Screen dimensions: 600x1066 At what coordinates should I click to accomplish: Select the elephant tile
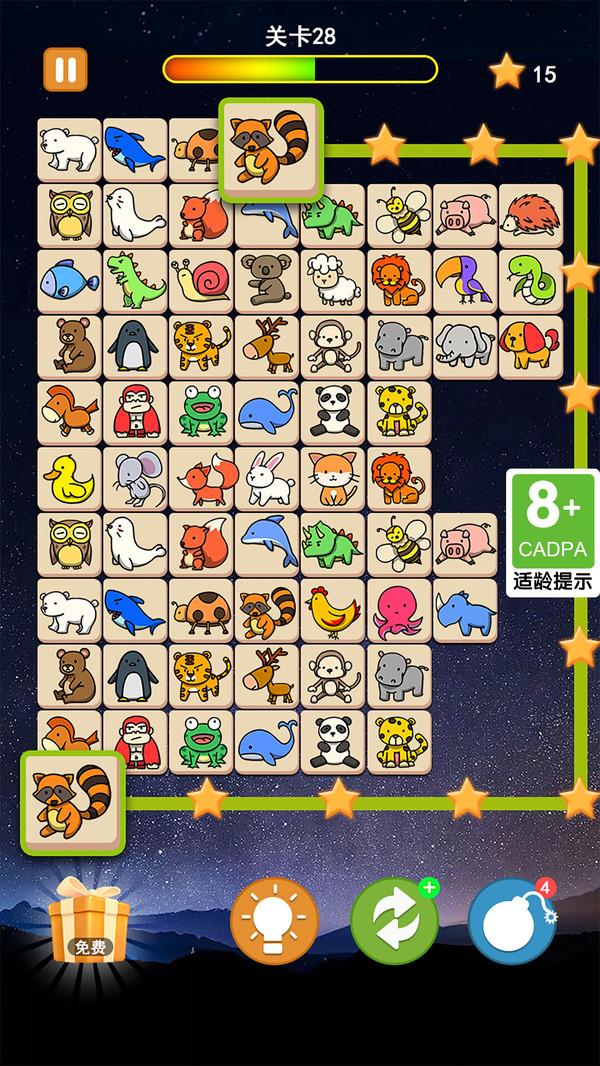click(465, 346)
